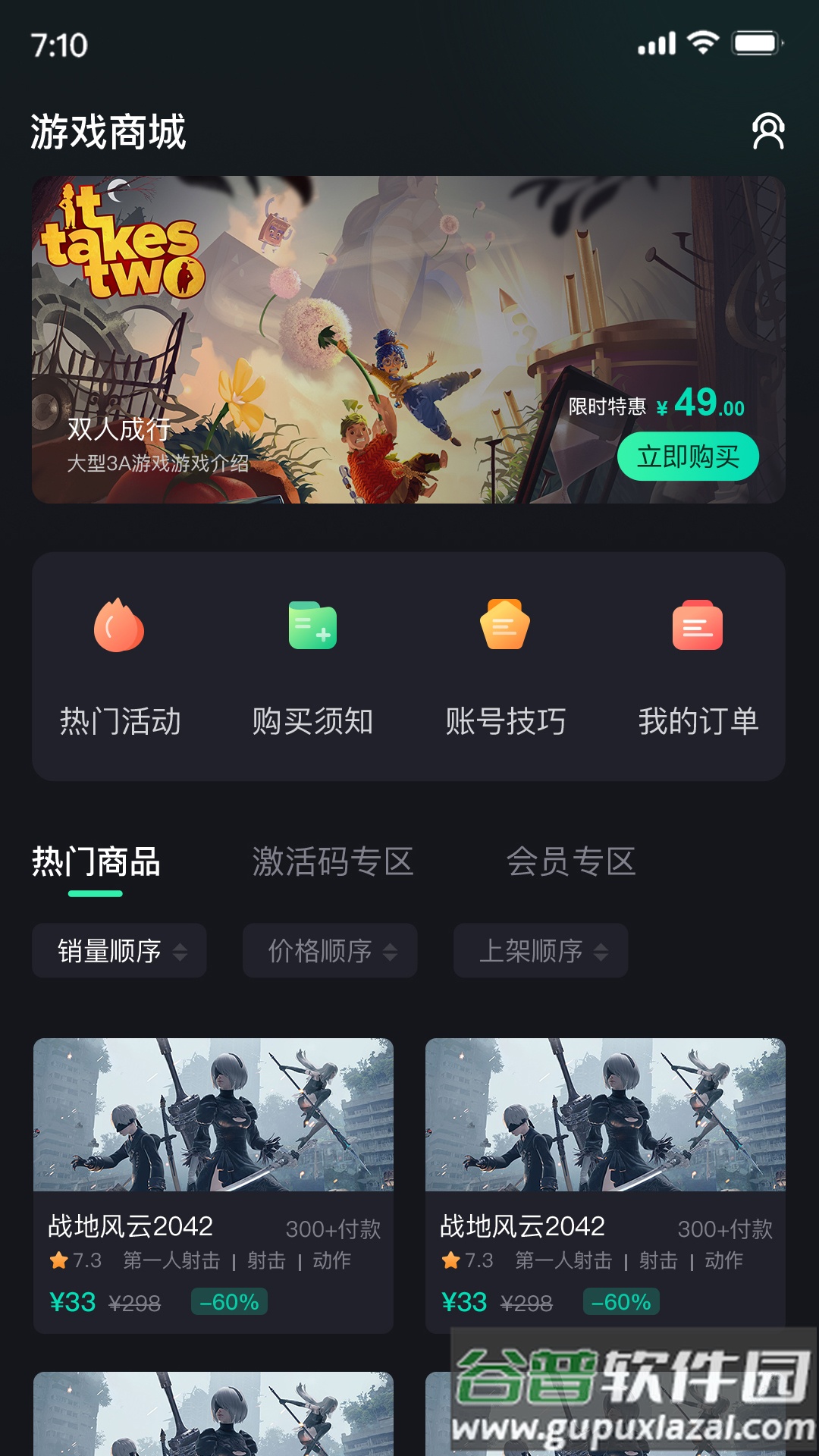819x1456 pixels.
Task: Switch to the 会员专区 tab
Action: pos(573,861)
